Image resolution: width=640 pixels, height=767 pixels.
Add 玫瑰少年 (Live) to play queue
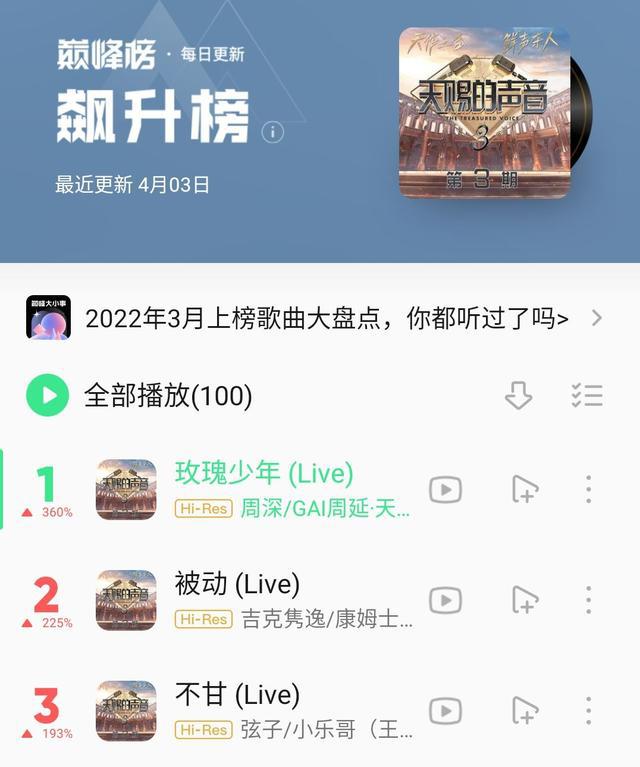point(524,489)
